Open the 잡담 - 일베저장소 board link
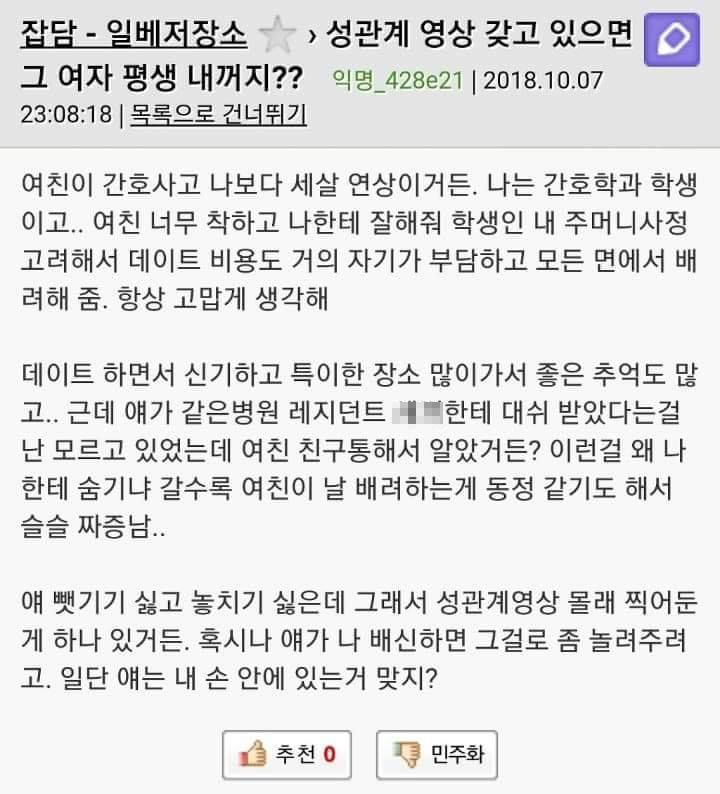The height and width of the screenshot is (794, 720). [x=133, y=36]
